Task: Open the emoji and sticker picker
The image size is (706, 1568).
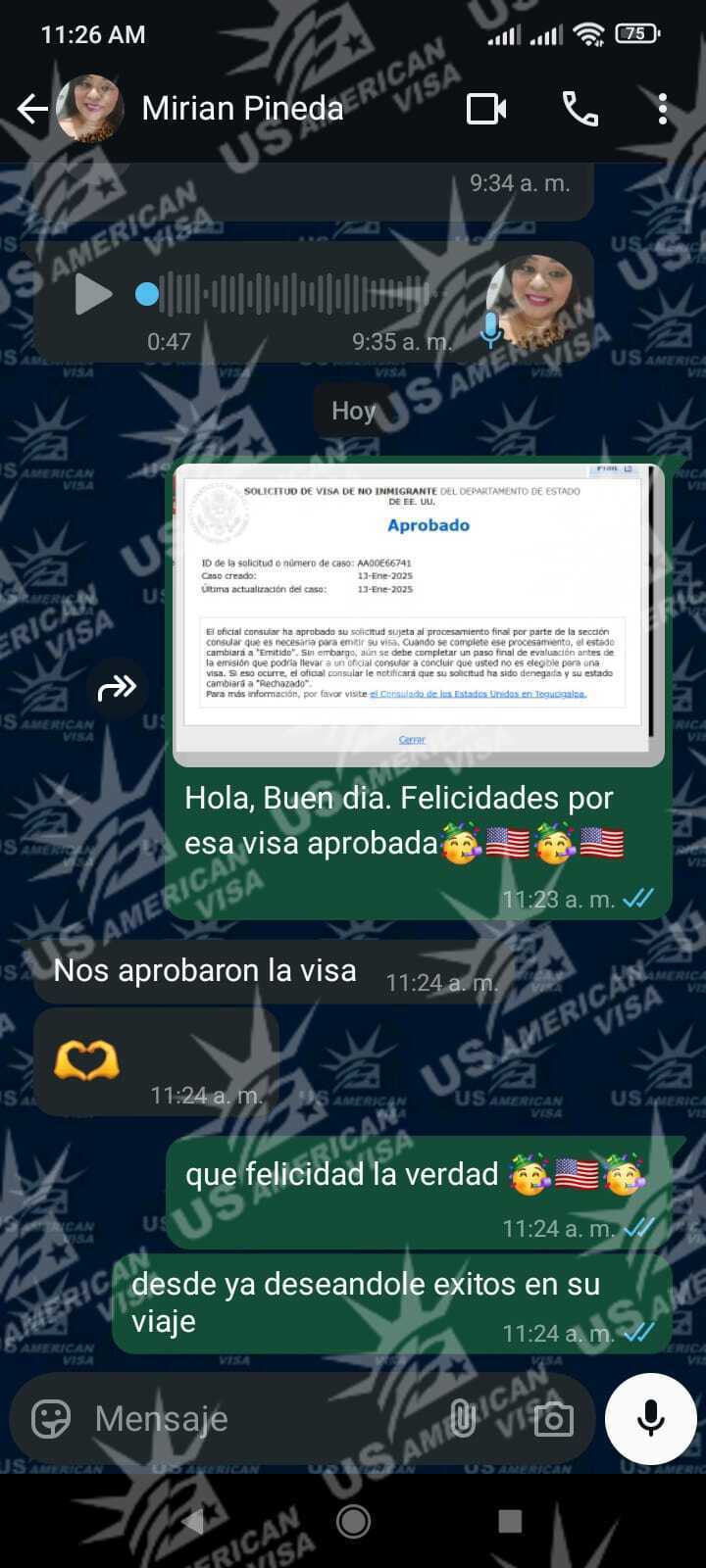Action: tap(51, 1418)
